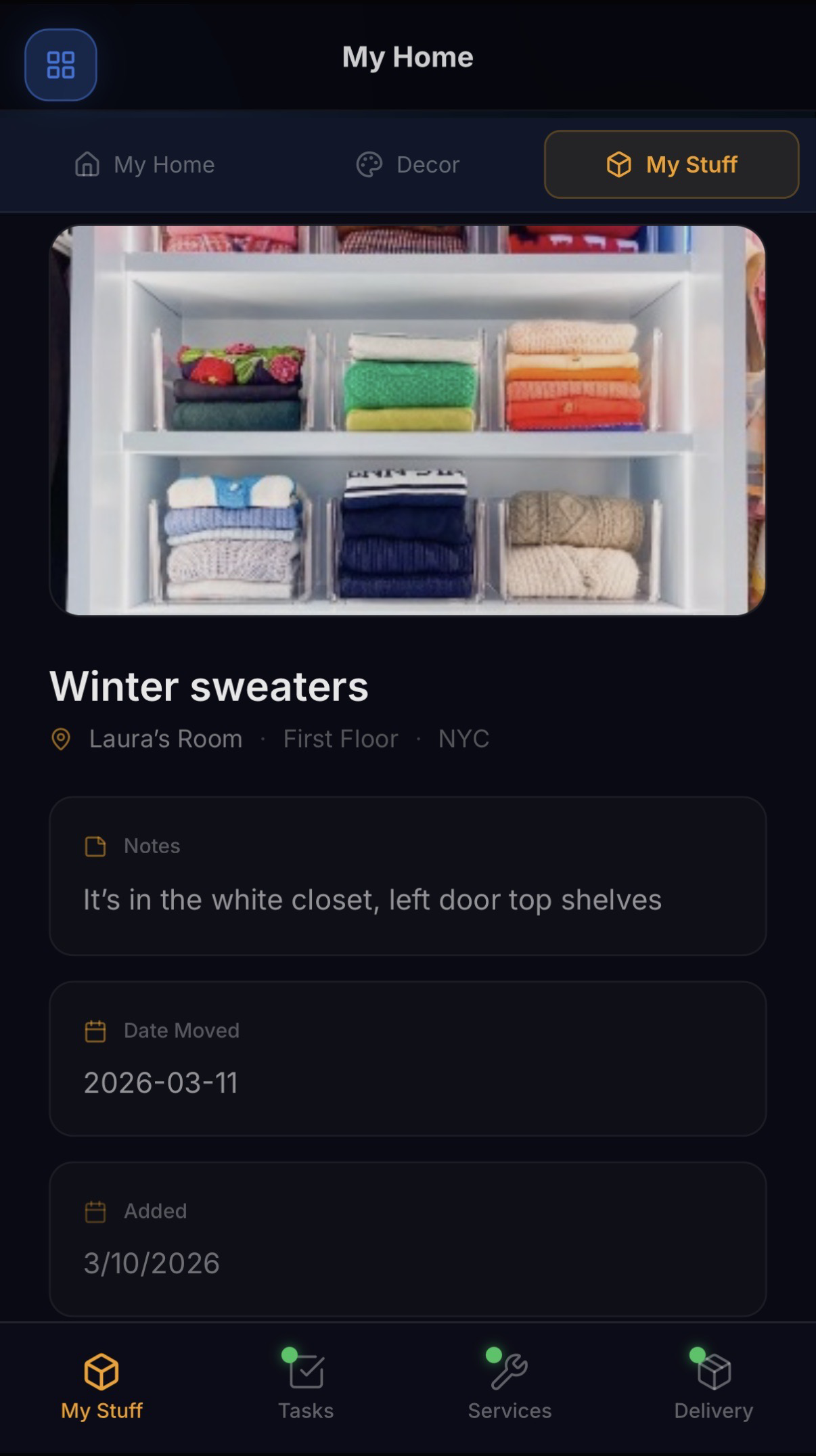Click the location pin beside Laura's Room
The width and height of the screenshot is (816, 1456).
coord(62,740)
